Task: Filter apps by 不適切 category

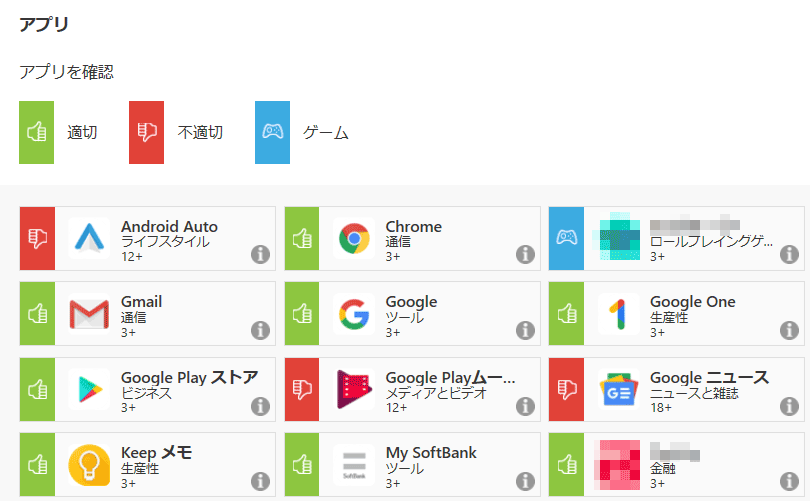Action: (147, 132)
